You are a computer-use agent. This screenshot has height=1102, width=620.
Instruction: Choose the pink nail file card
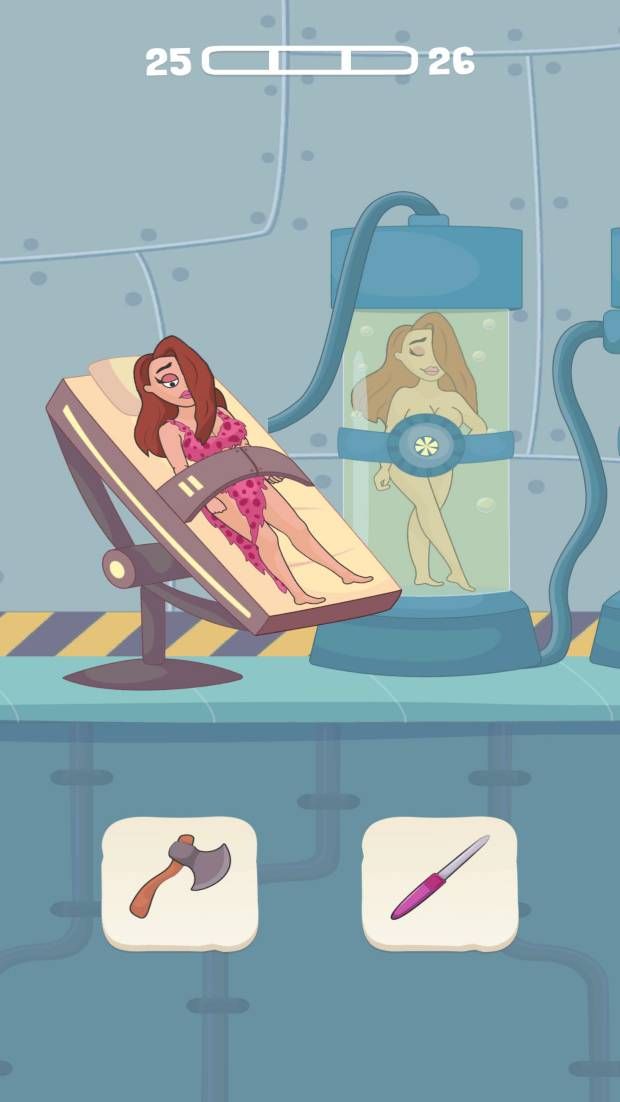click(x=439, y=882)
